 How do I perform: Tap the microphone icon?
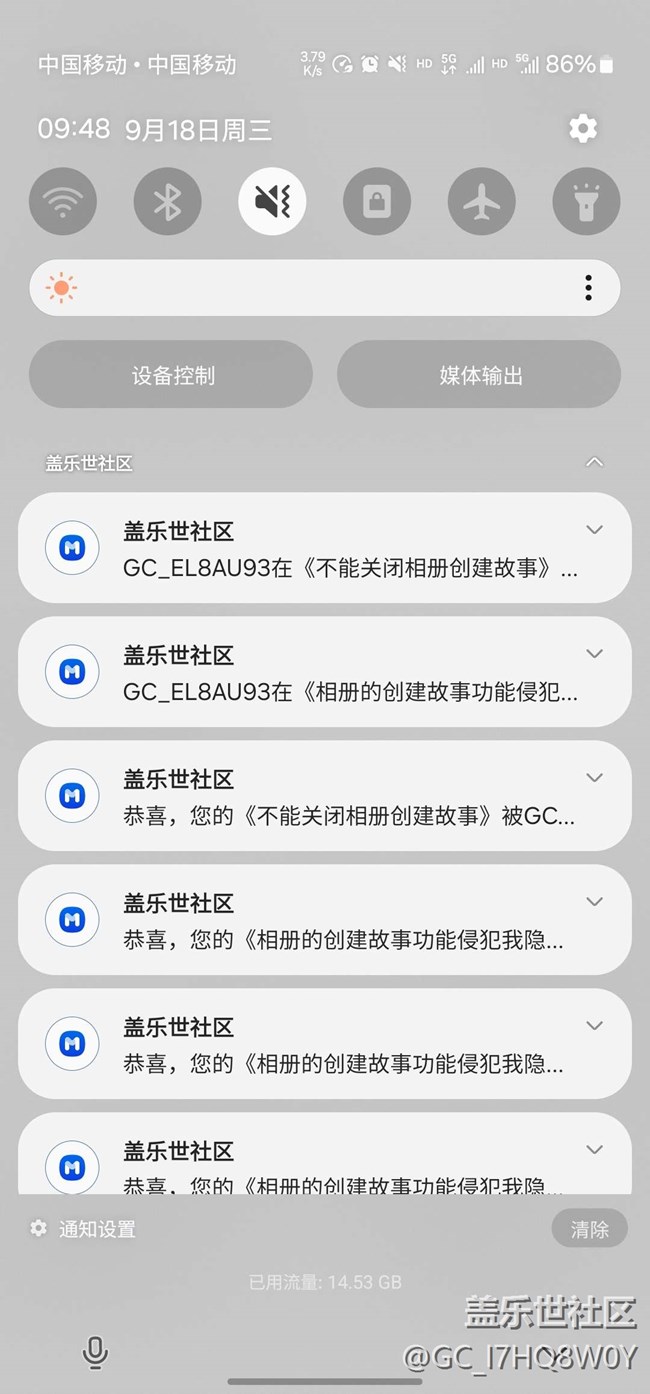point(95,1353)
